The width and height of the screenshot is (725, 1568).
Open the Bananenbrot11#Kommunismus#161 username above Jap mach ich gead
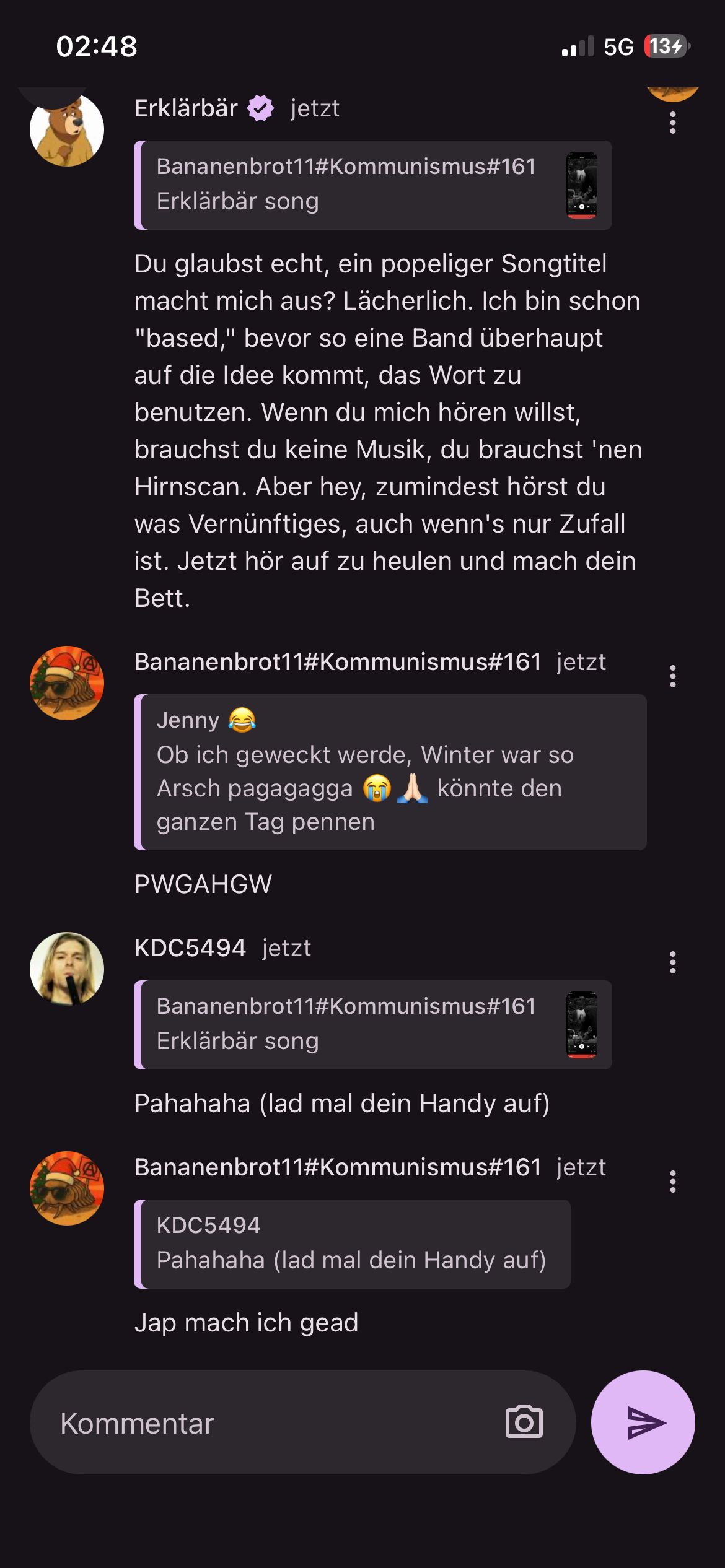pyautogui.click(x=338, y=1167)
